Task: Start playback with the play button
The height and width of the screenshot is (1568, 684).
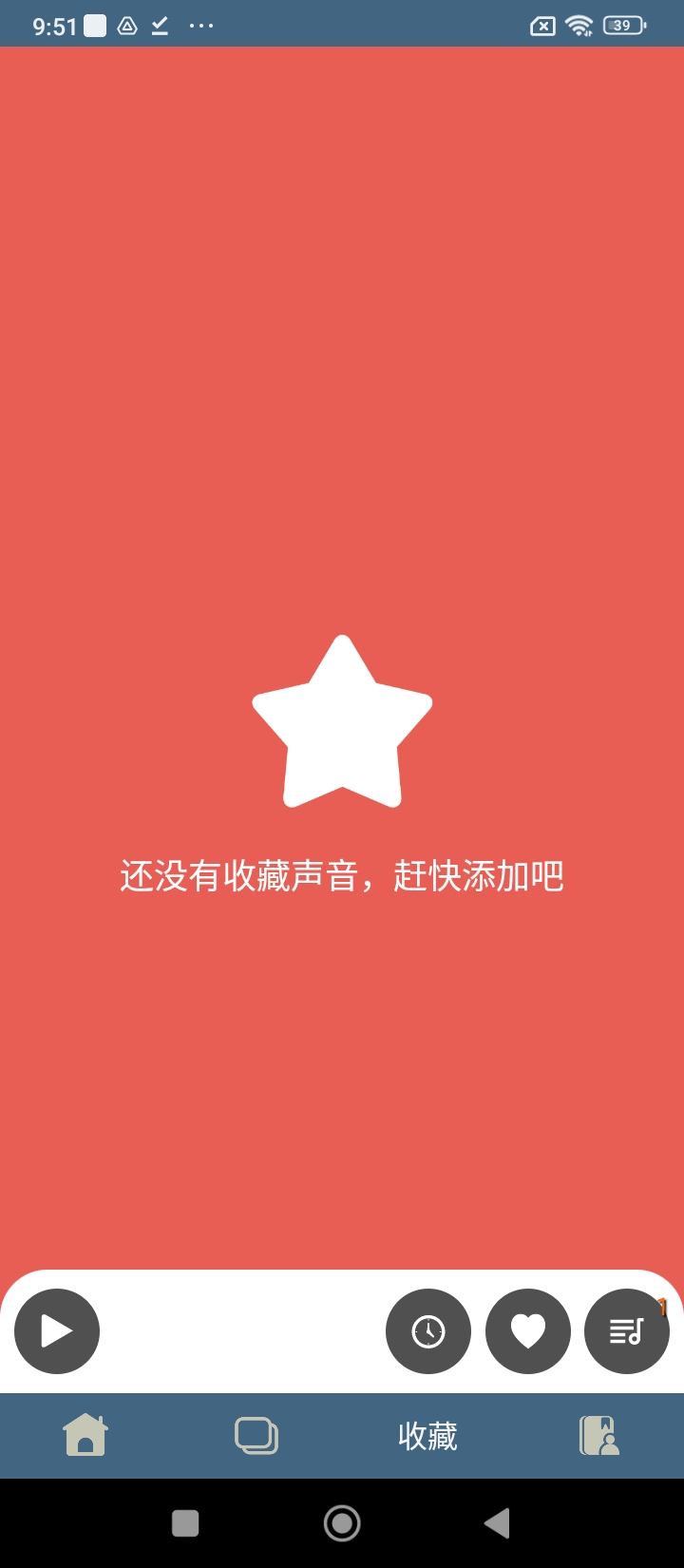Action: point(57,1331)
